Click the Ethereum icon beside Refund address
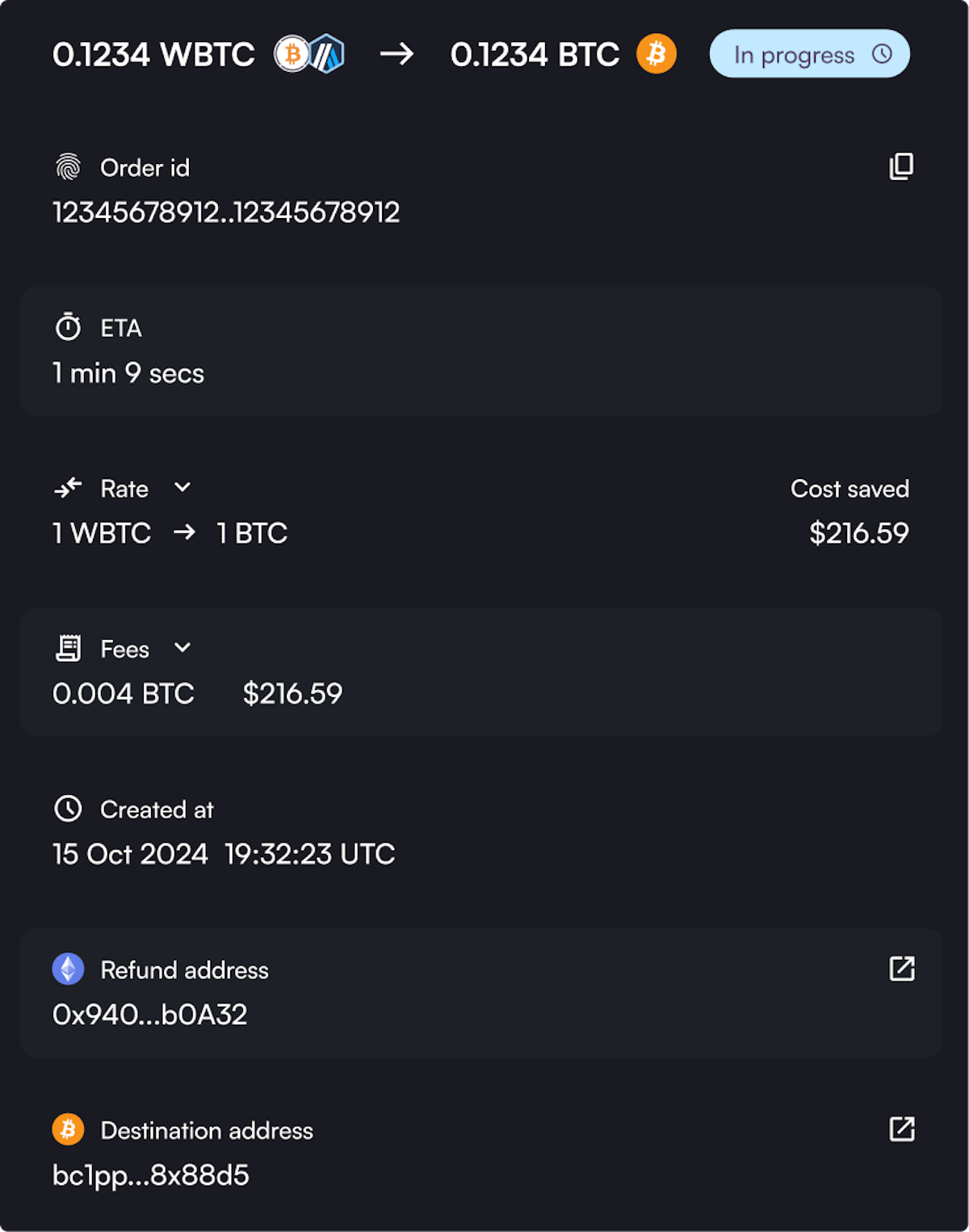Image resolution: width=969 pixels, height=1232 pixels. point(68,969)
